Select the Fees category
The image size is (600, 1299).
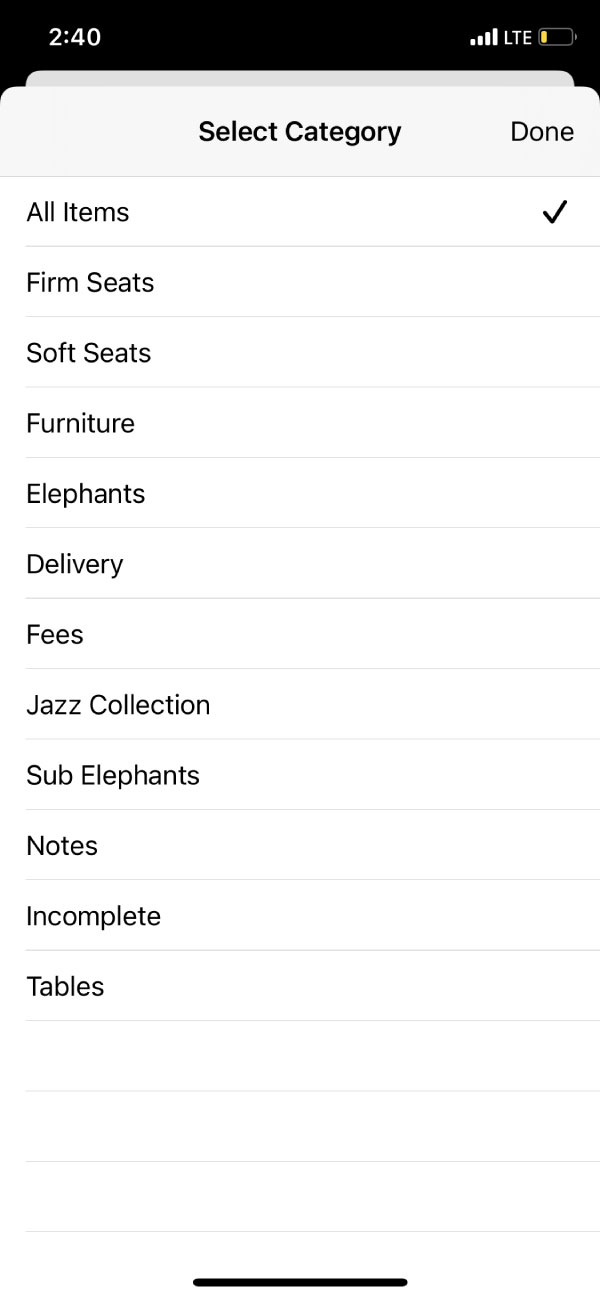point(300,634)
